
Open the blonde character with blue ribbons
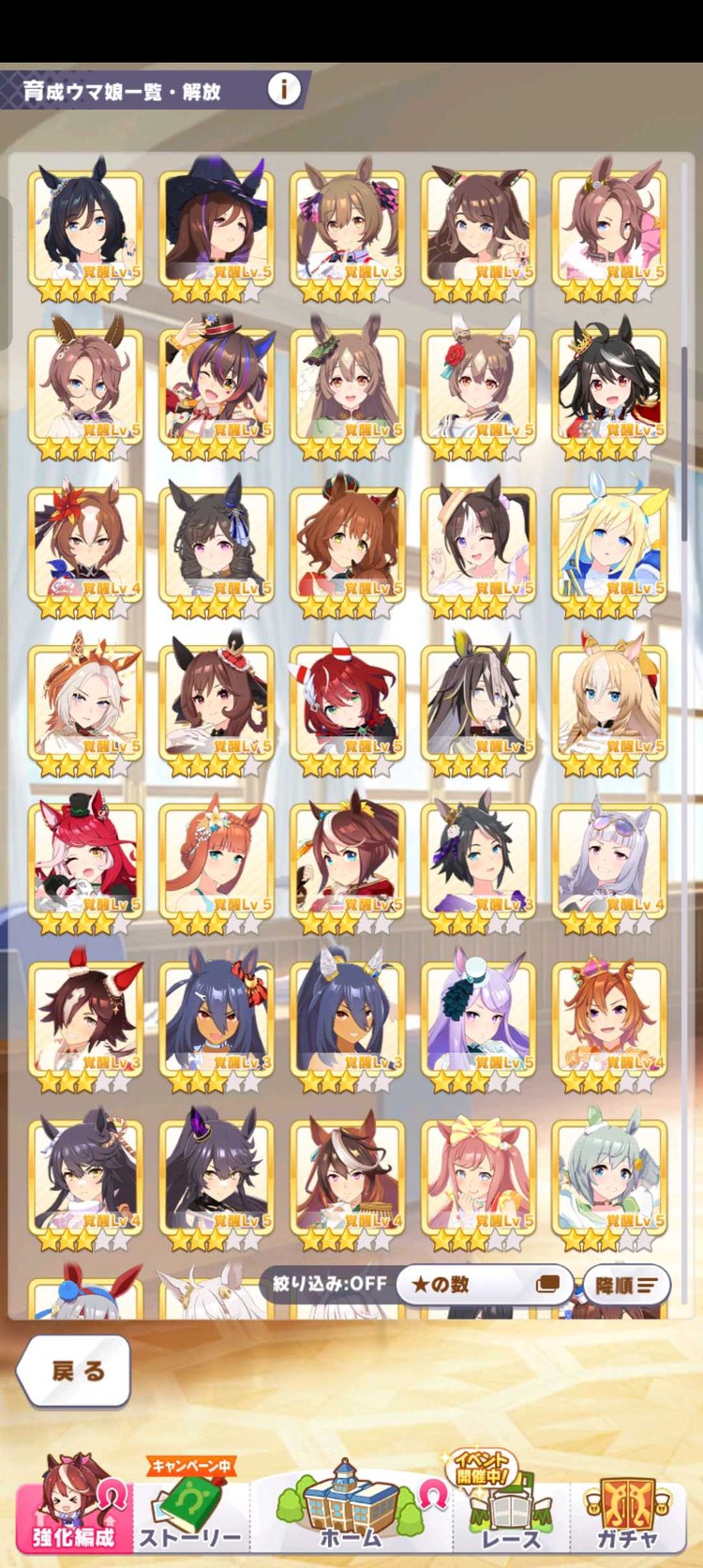609,545
